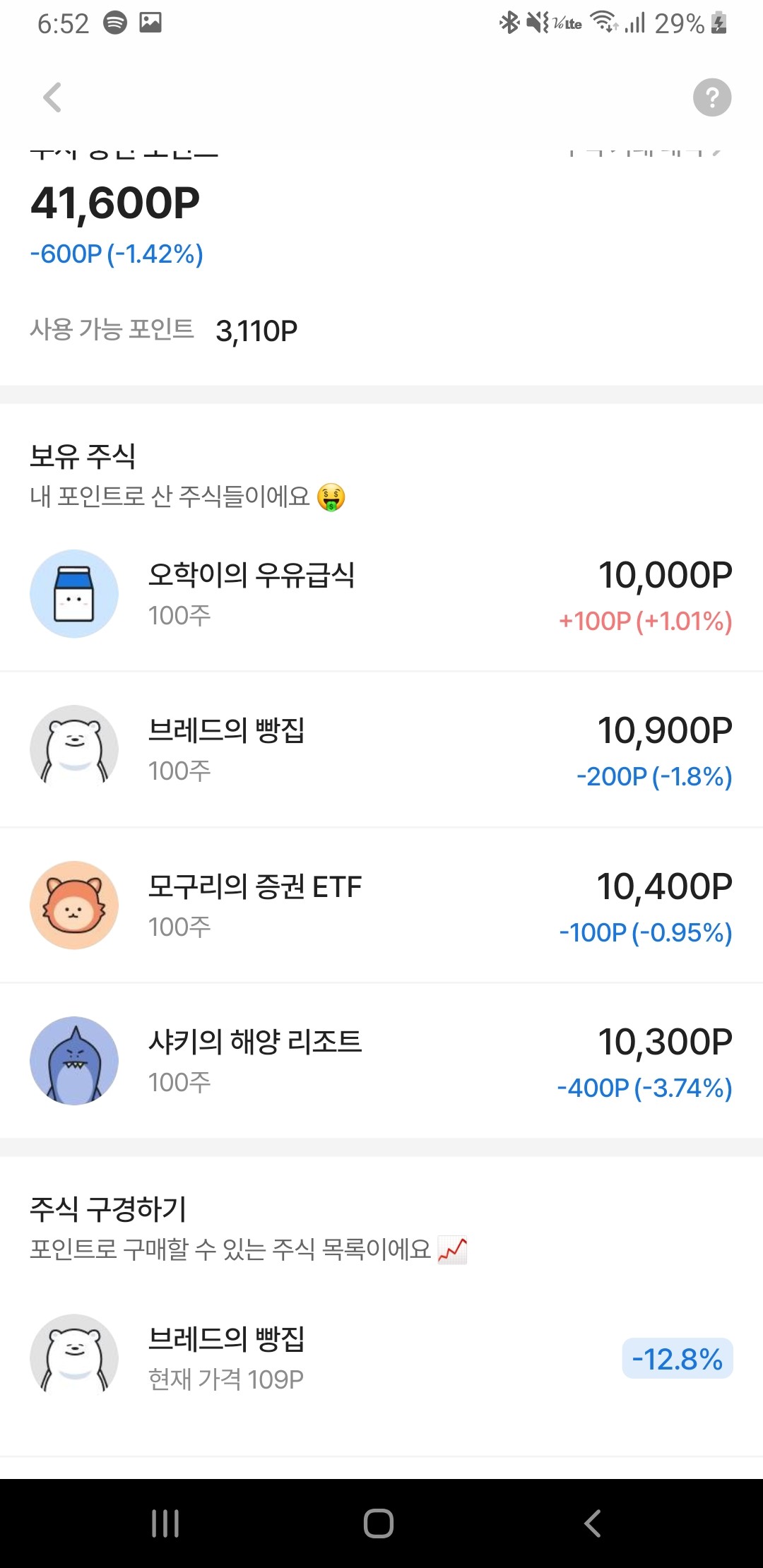
Task: Tap the milk carton icon for 오학이의 우유급식
Action: click(x=74, y=593)
